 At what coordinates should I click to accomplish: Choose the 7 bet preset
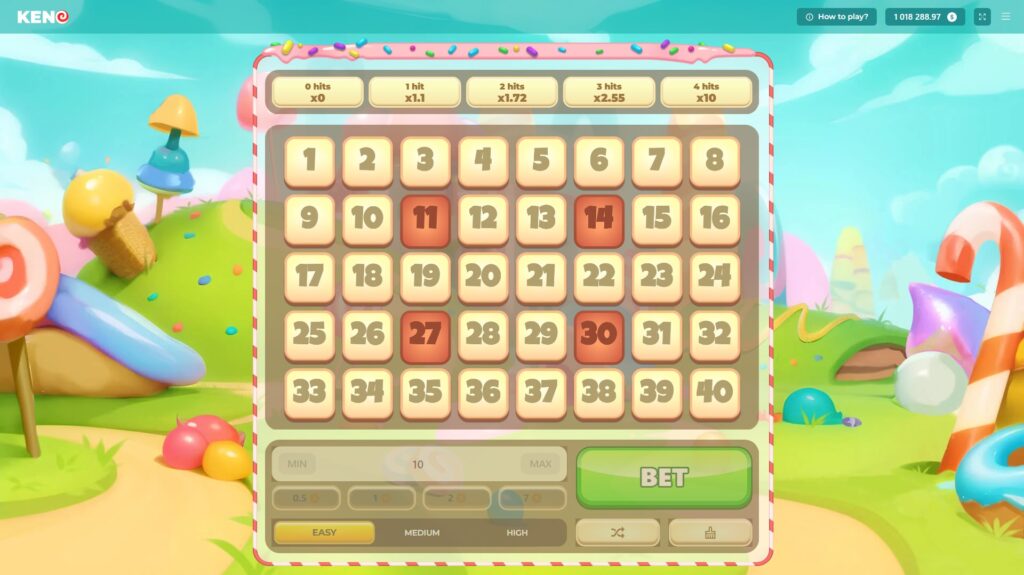coord(532,498)
